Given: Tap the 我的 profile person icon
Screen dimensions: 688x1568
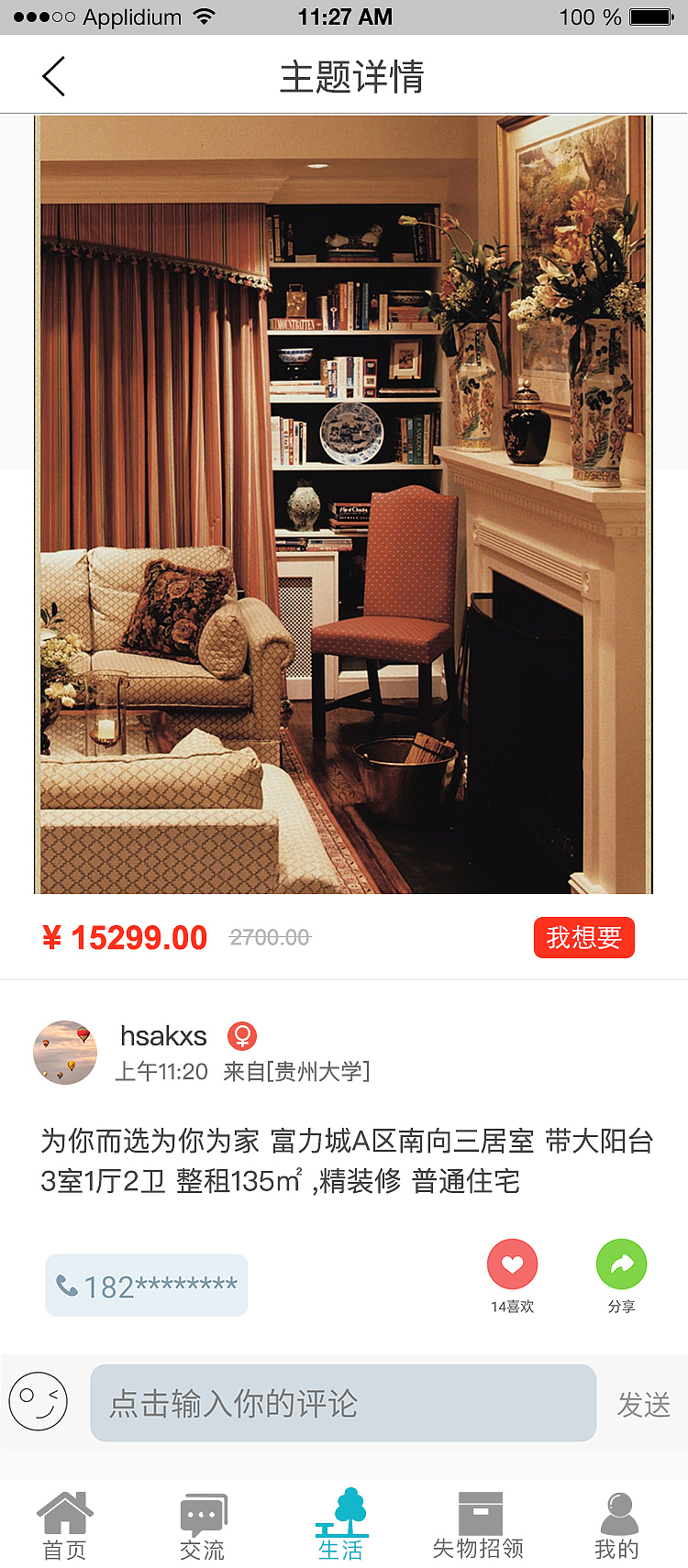Looking at the screenshot, I should 618,1513.
